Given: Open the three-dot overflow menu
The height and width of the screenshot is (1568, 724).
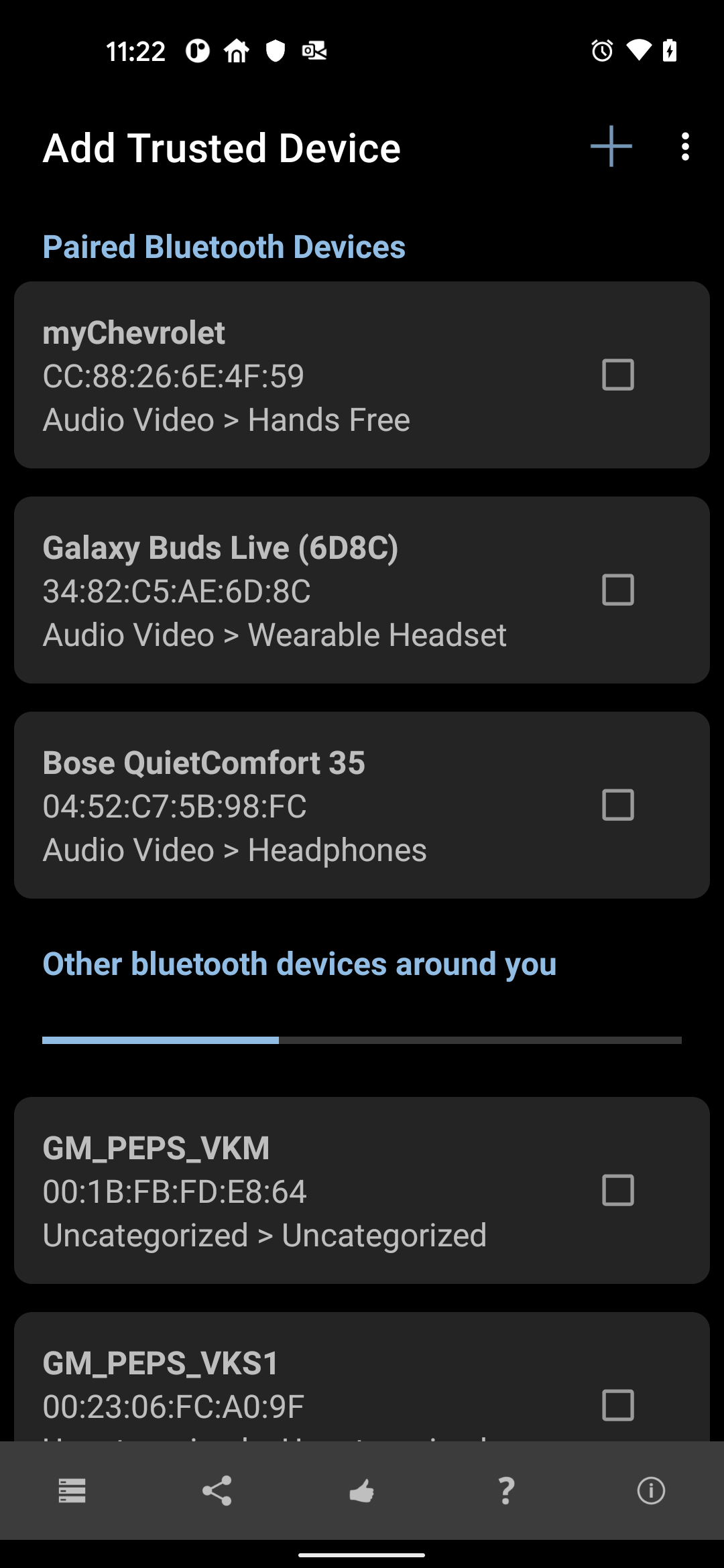Looking at the screenshot, I should coord(685,147).
